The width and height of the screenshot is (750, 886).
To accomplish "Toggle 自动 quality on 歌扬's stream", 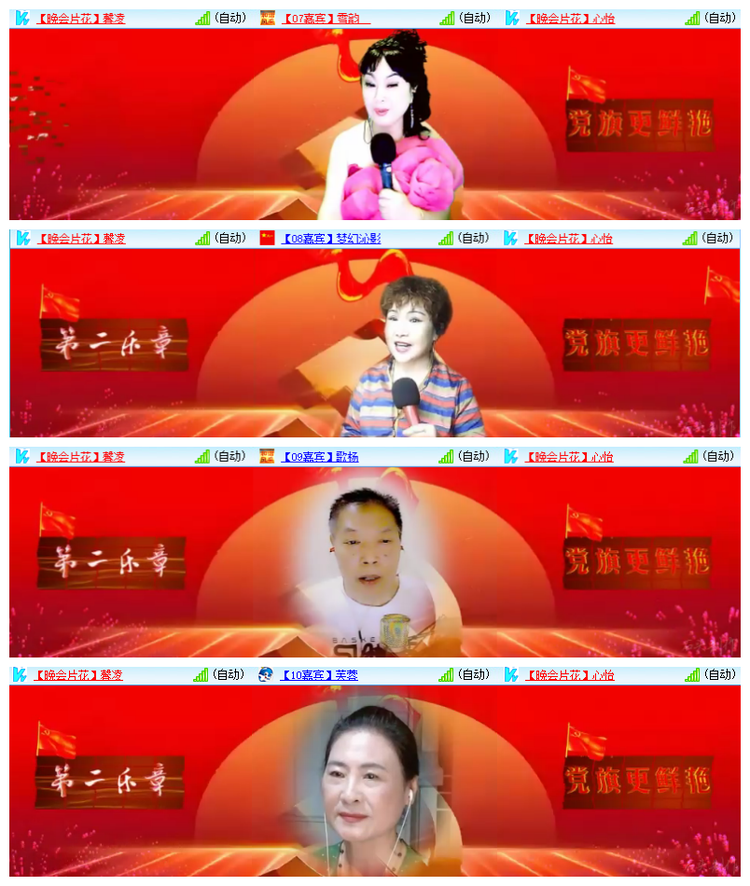I will click(x=473, y=458).
